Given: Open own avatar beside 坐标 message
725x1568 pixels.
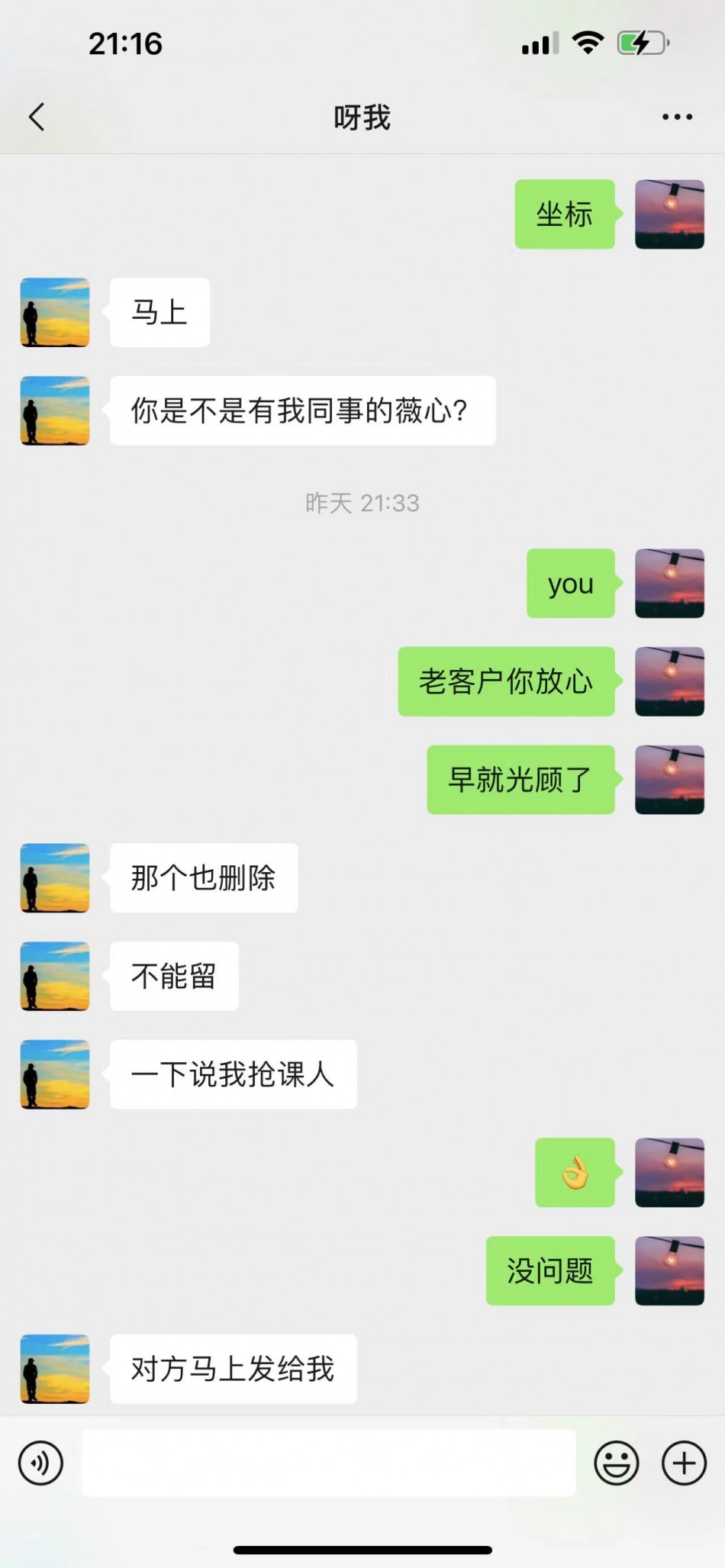Looking at the screenshot, I should 669,214.
